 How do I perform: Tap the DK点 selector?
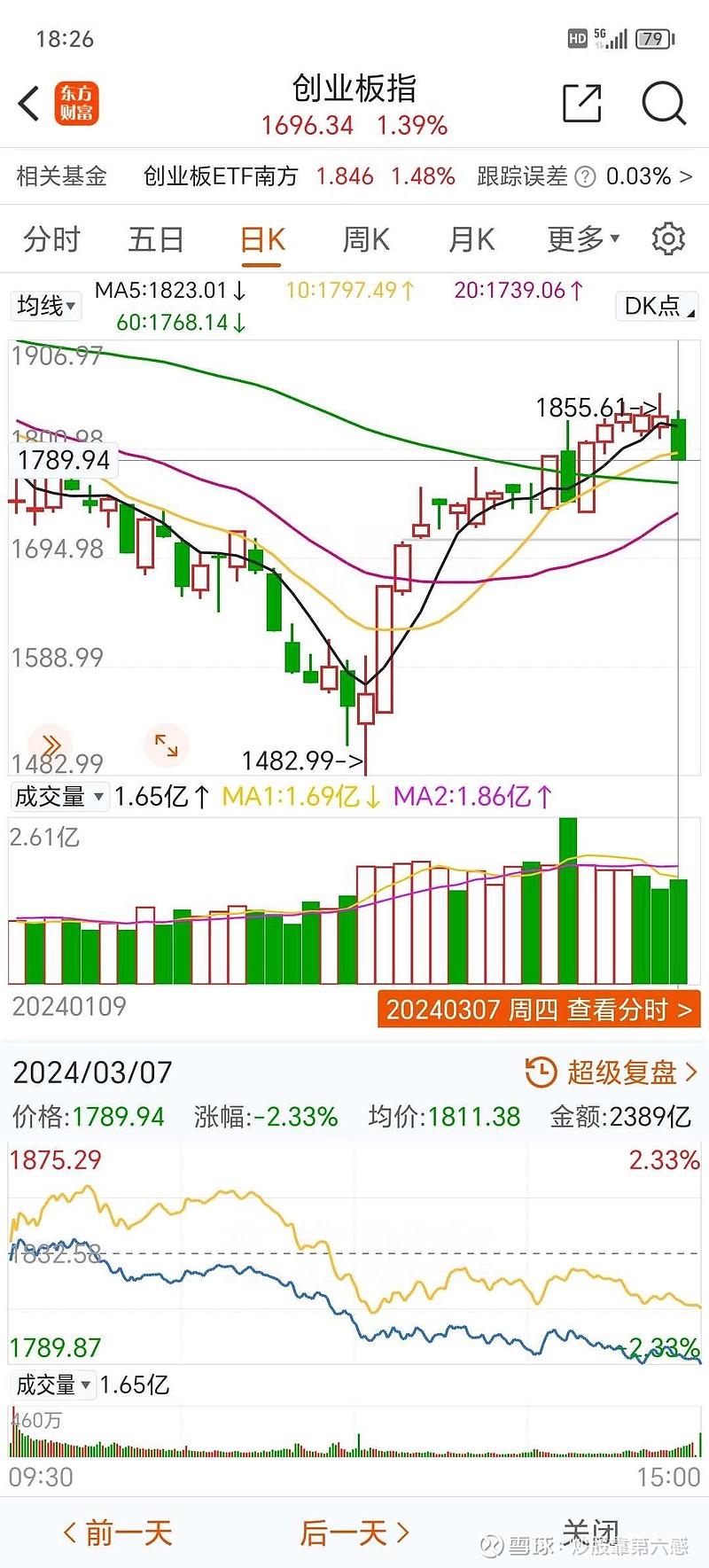click(657, 307)
